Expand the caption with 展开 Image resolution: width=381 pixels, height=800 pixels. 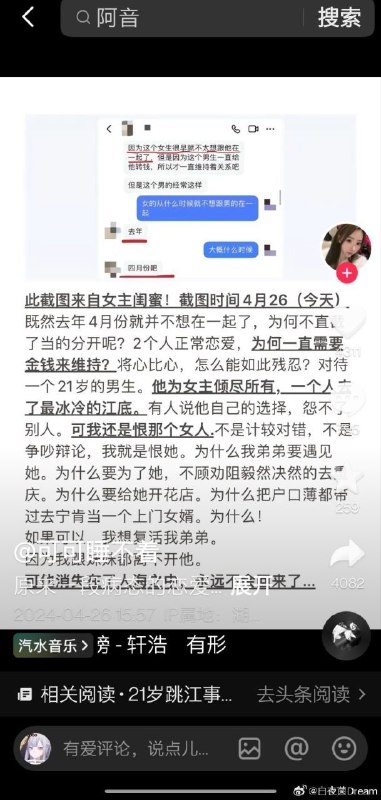(x=250, y=587)
